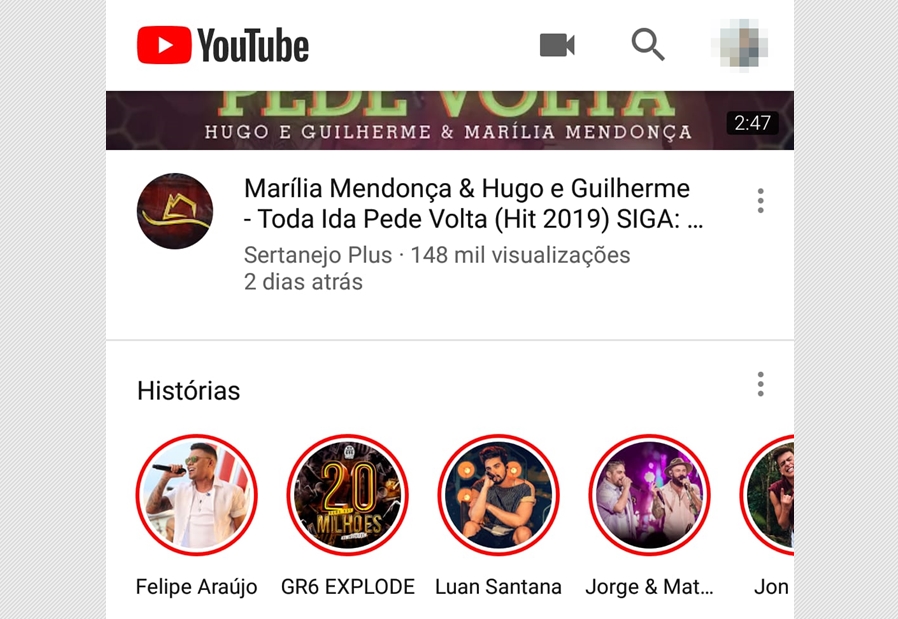Go to YouTube home via the logo
Viewport: 898px width, 619px height.
[x=223, y=46]
